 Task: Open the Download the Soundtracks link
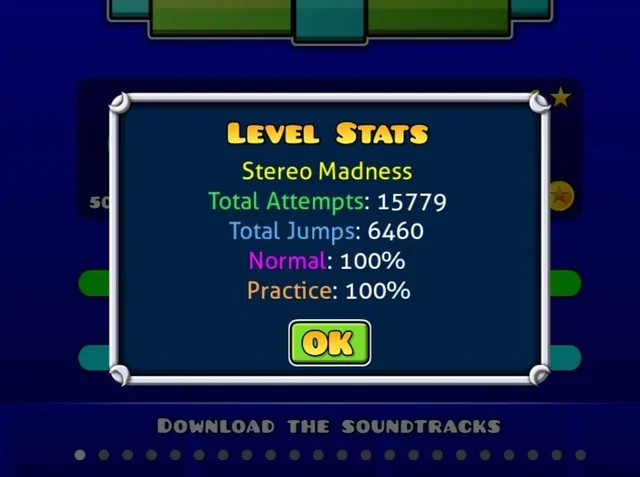(329, 426)
